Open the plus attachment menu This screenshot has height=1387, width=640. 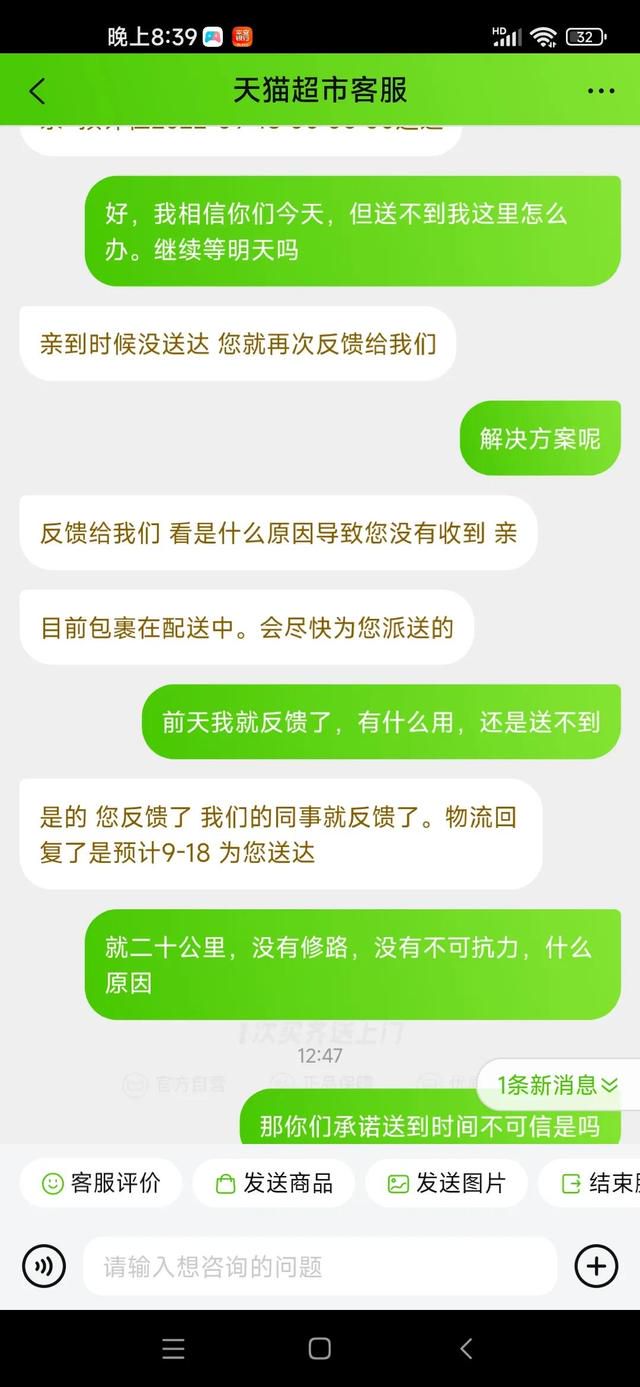pos(595,1267)
